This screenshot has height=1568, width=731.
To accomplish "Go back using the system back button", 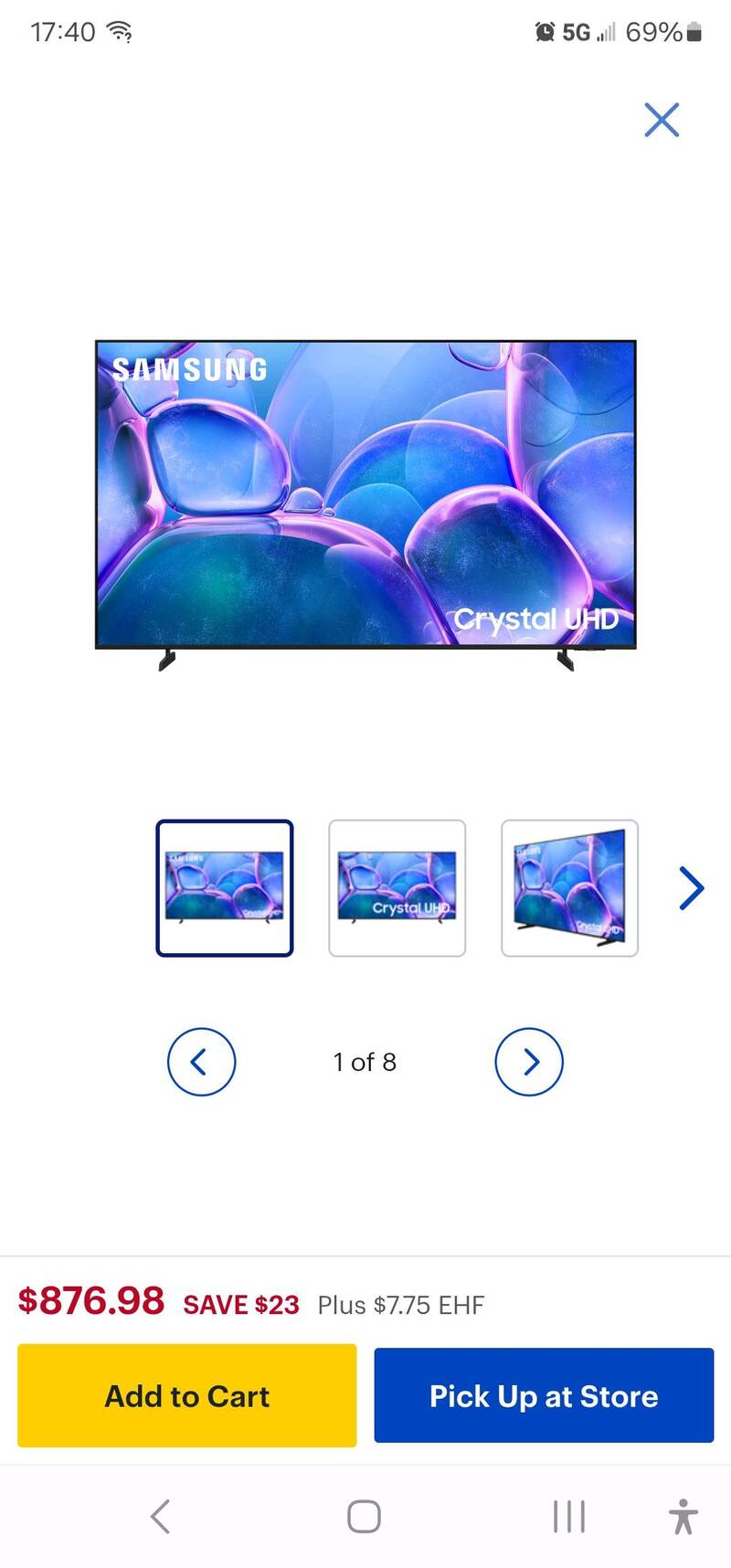I will [161, 1517].
